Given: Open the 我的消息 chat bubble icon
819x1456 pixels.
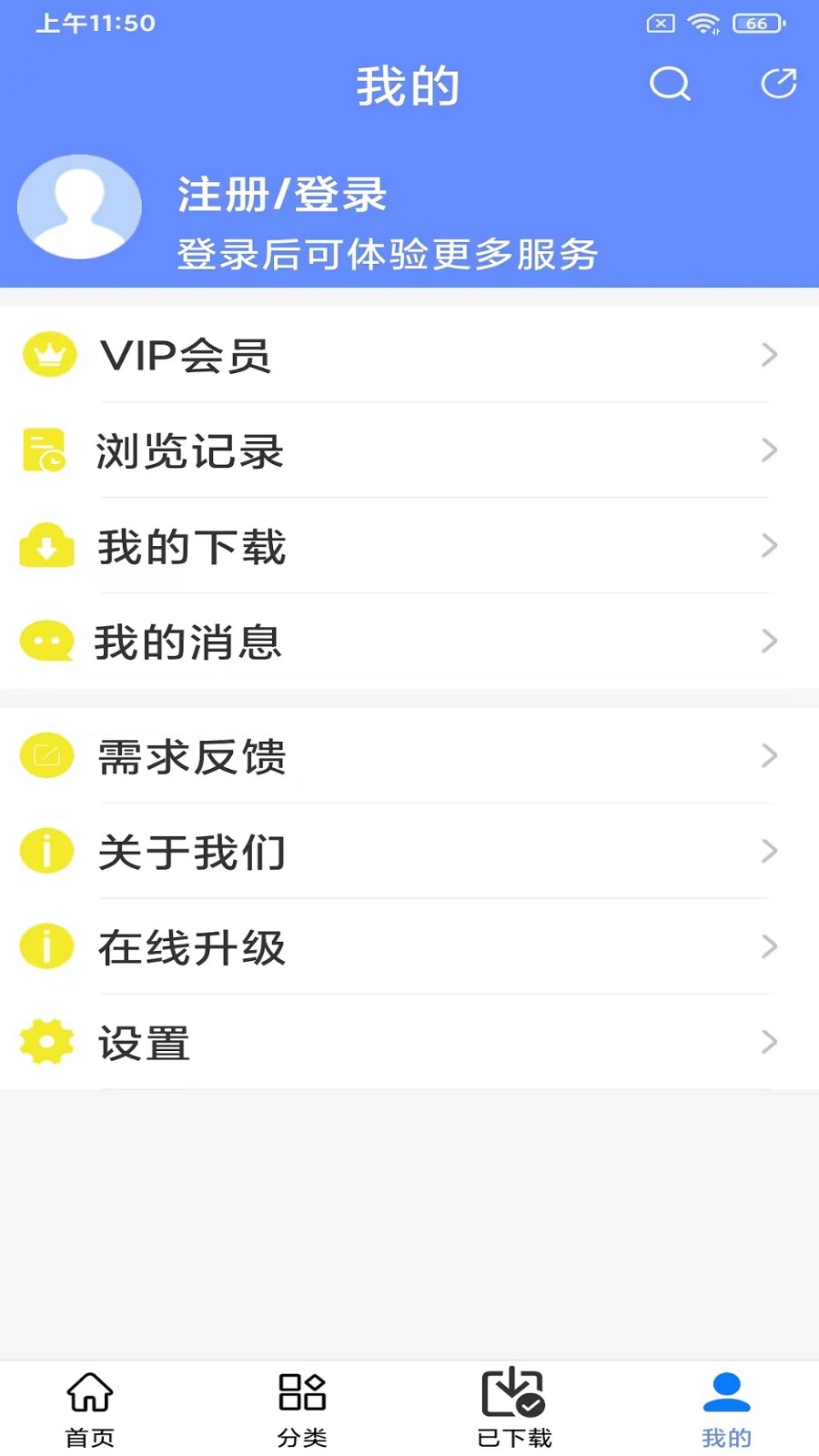Looking at the screenshot, I should pyautogui.click(x=45, y=641).
